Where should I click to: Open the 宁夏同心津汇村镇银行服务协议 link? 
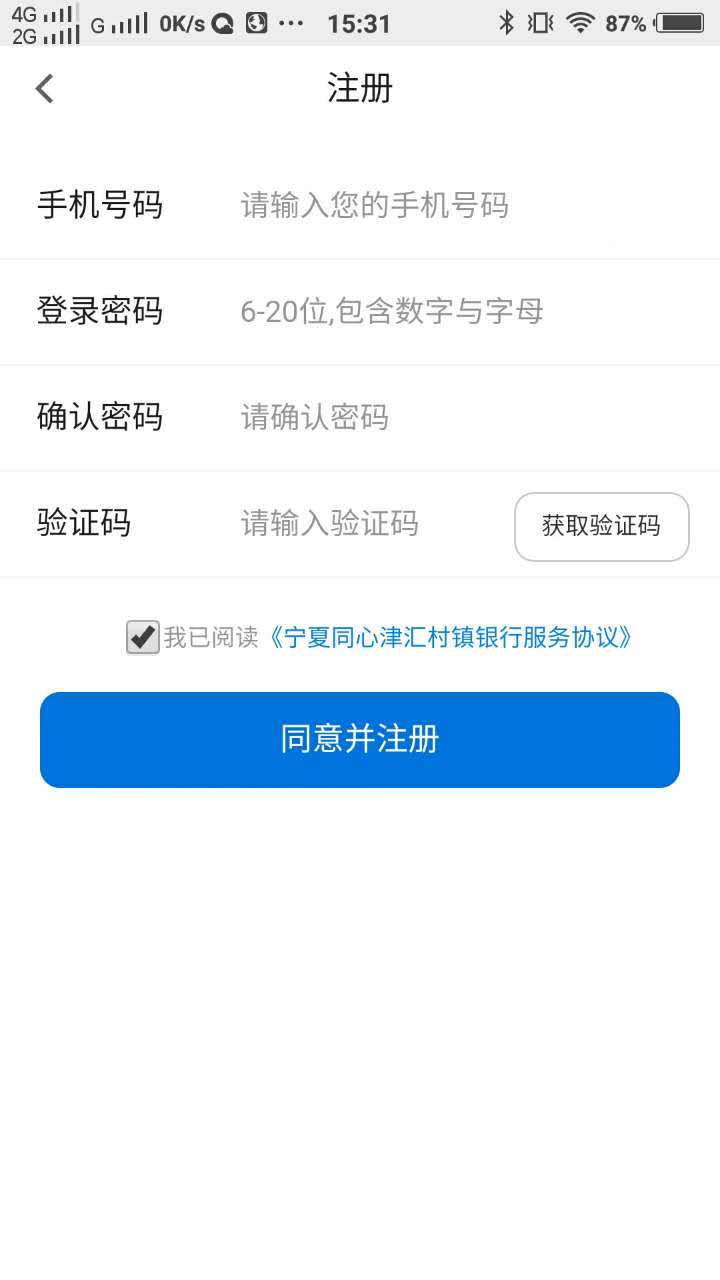coord(451,637)
